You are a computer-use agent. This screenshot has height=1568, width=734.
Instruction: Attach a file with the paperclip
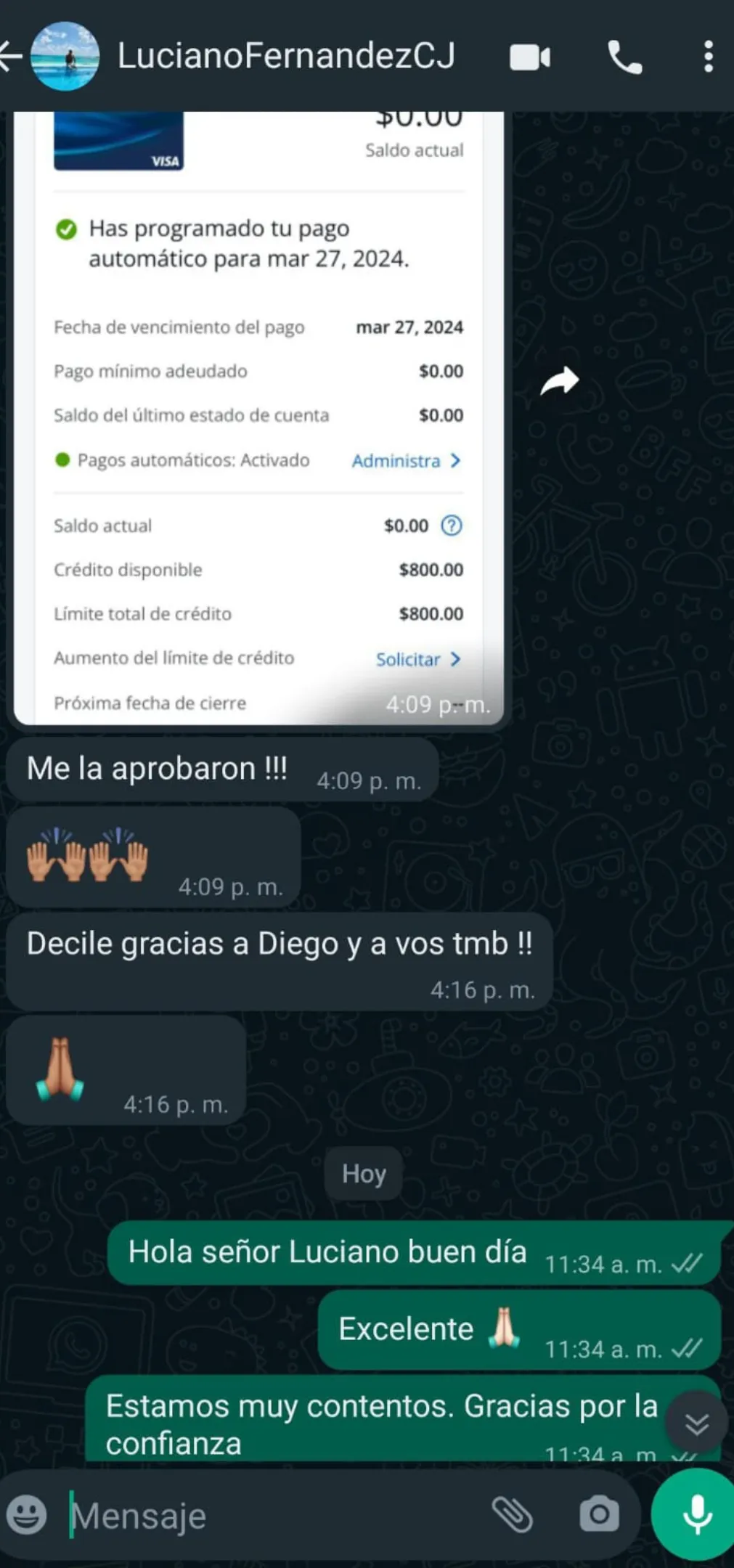point(513,1514)
